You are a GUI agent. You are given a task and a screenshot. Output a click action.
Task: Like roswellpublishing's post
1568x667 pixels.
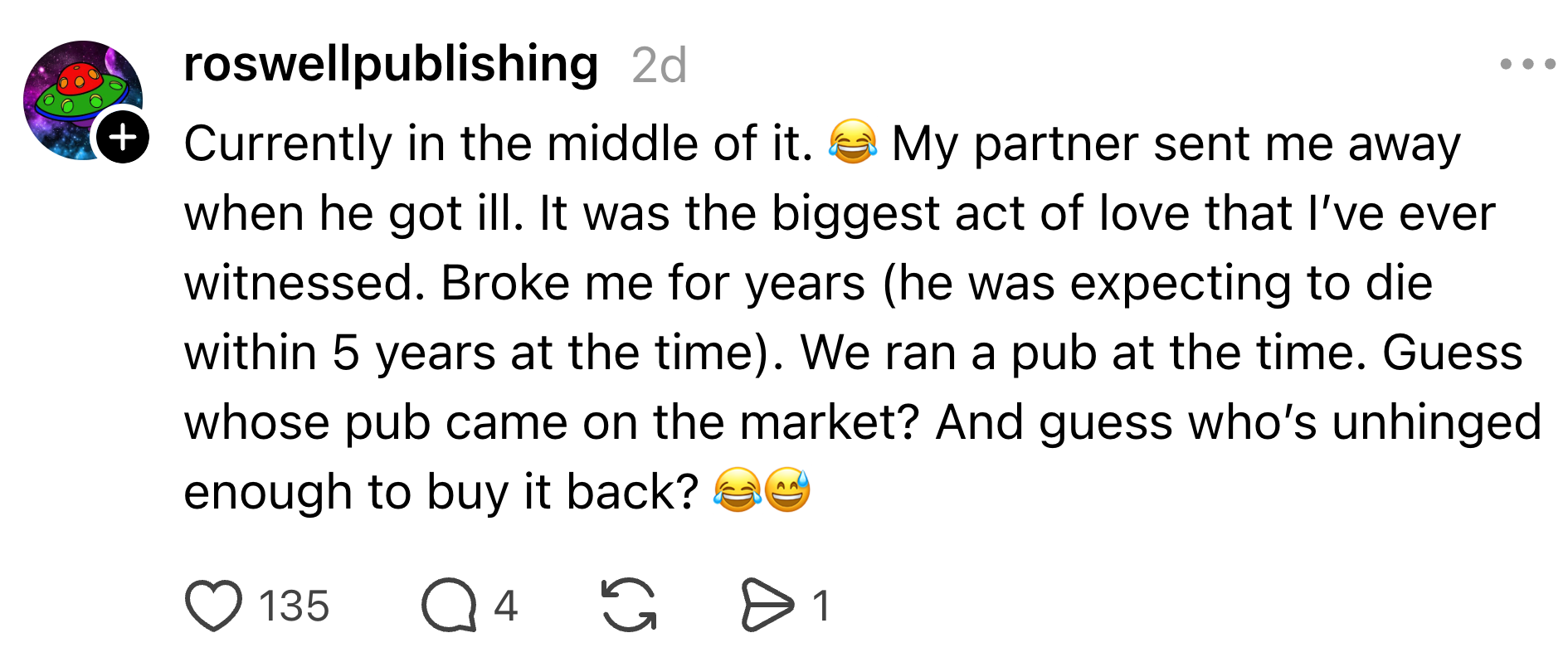pos(213,606)
